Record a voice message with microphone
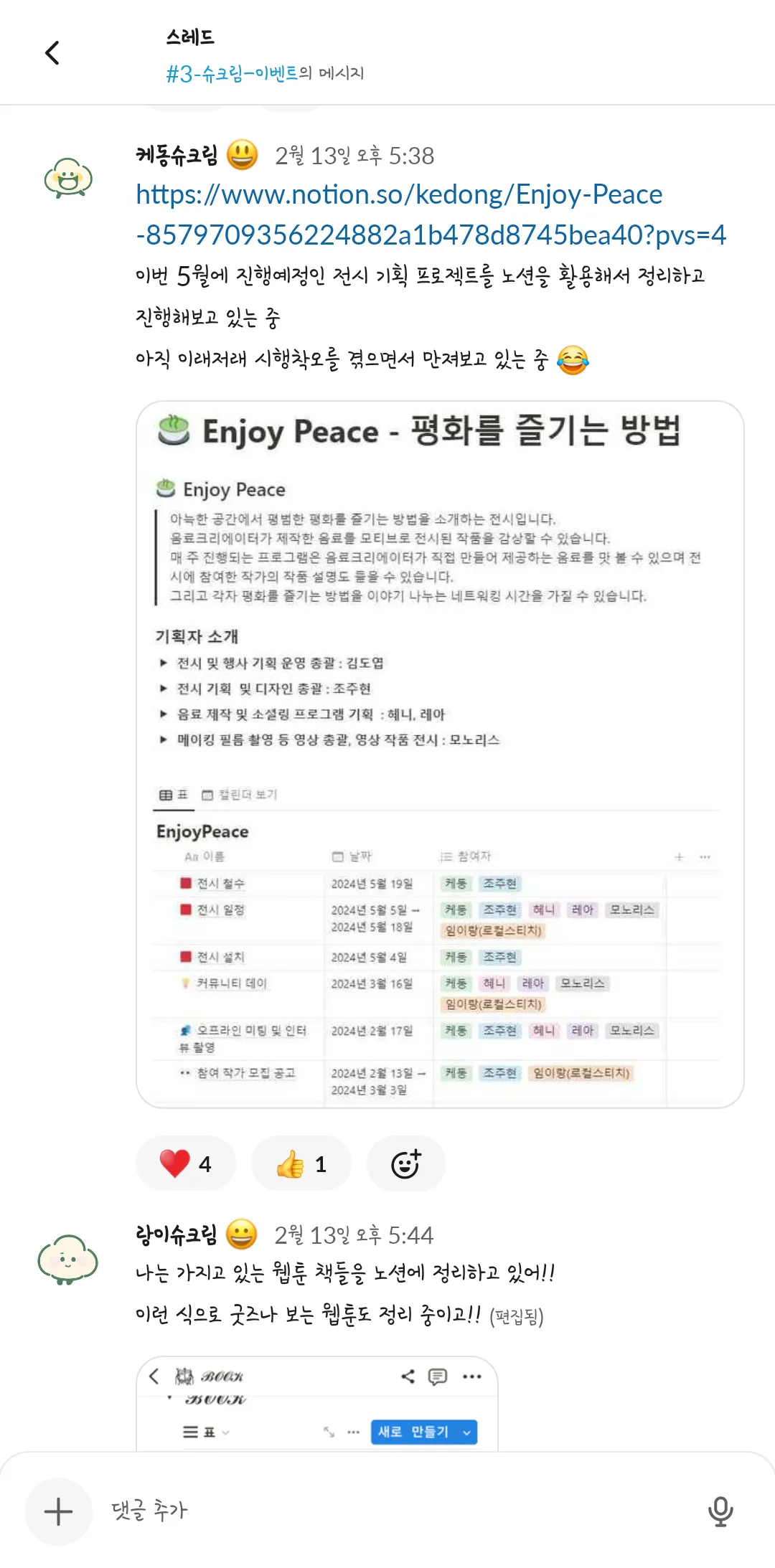Viewport: 775px width, 1568px height. [x=720, y=1511]
